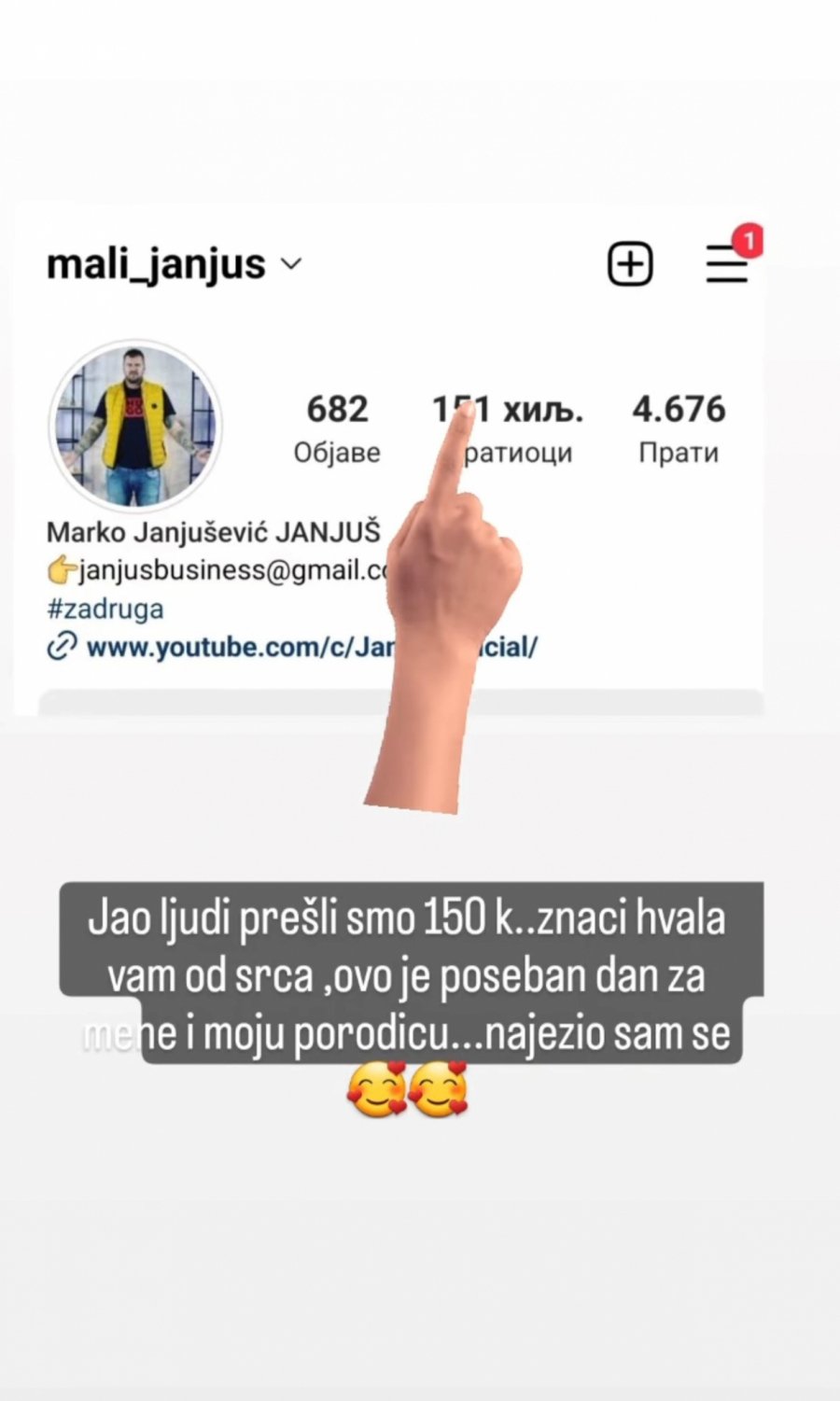Expand the mali_janjus account switcher chevron
The height and width of the screenshot is (1401, 840).
(x=290, y=264)
